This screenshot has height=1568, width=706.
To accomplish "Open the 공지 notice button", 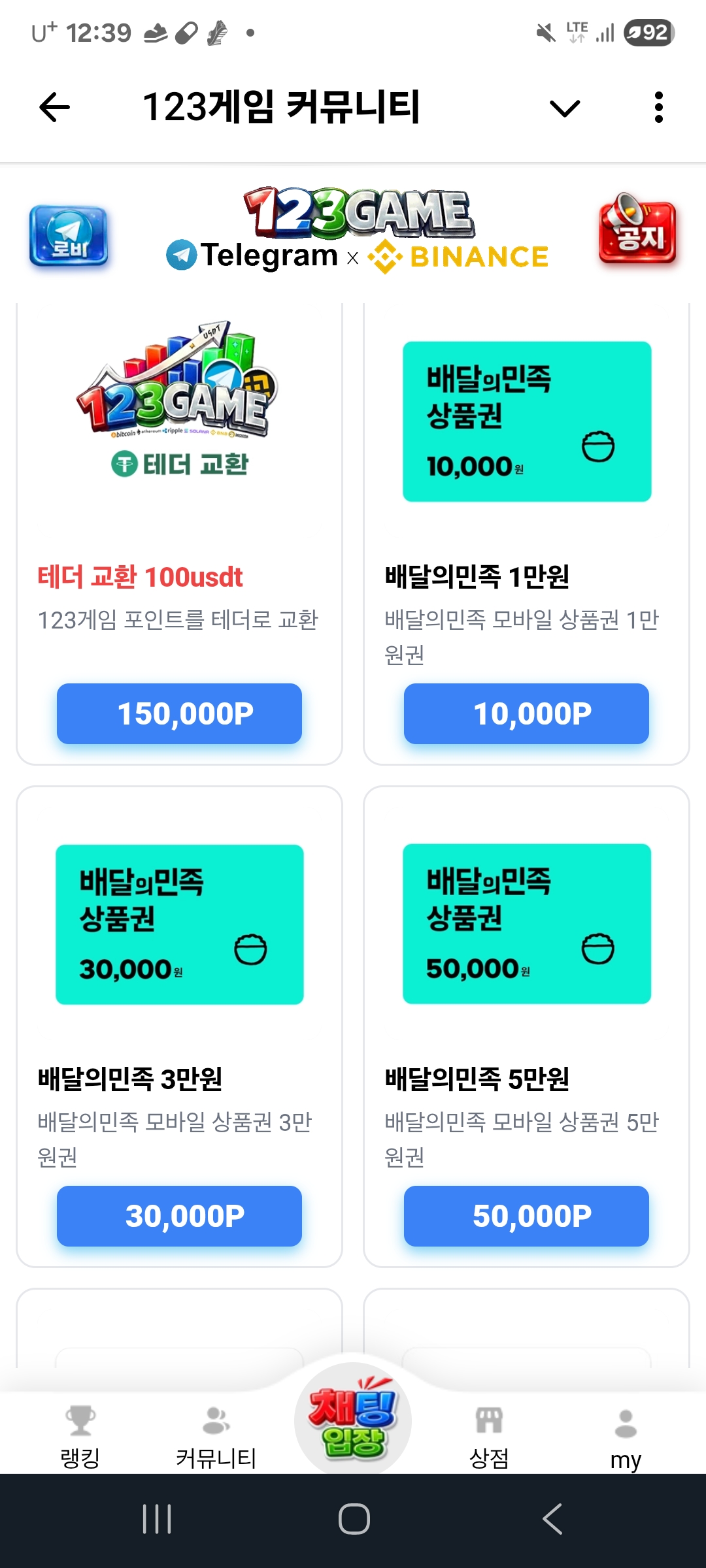I will point(637,230).
